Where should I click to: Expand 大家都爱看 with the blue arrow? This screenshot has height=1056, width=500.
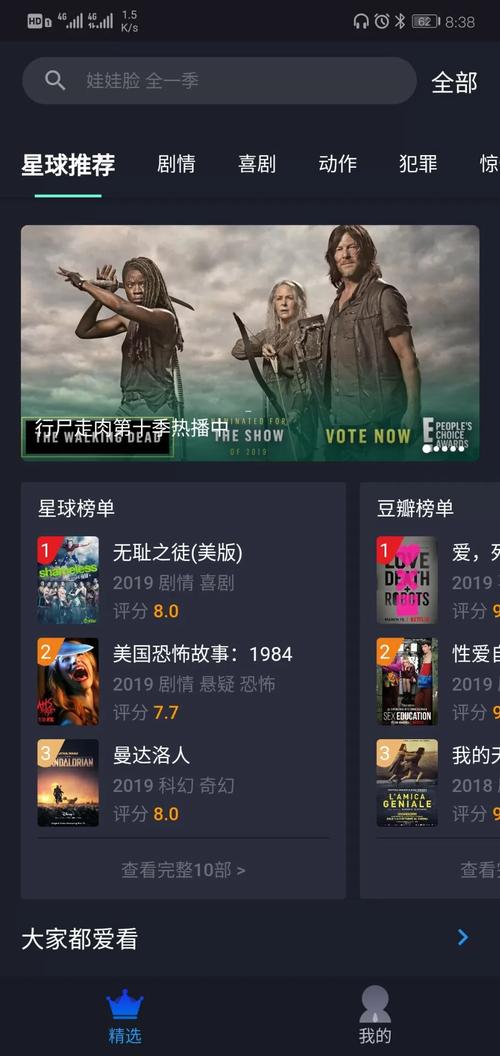[x=463, y=937]
